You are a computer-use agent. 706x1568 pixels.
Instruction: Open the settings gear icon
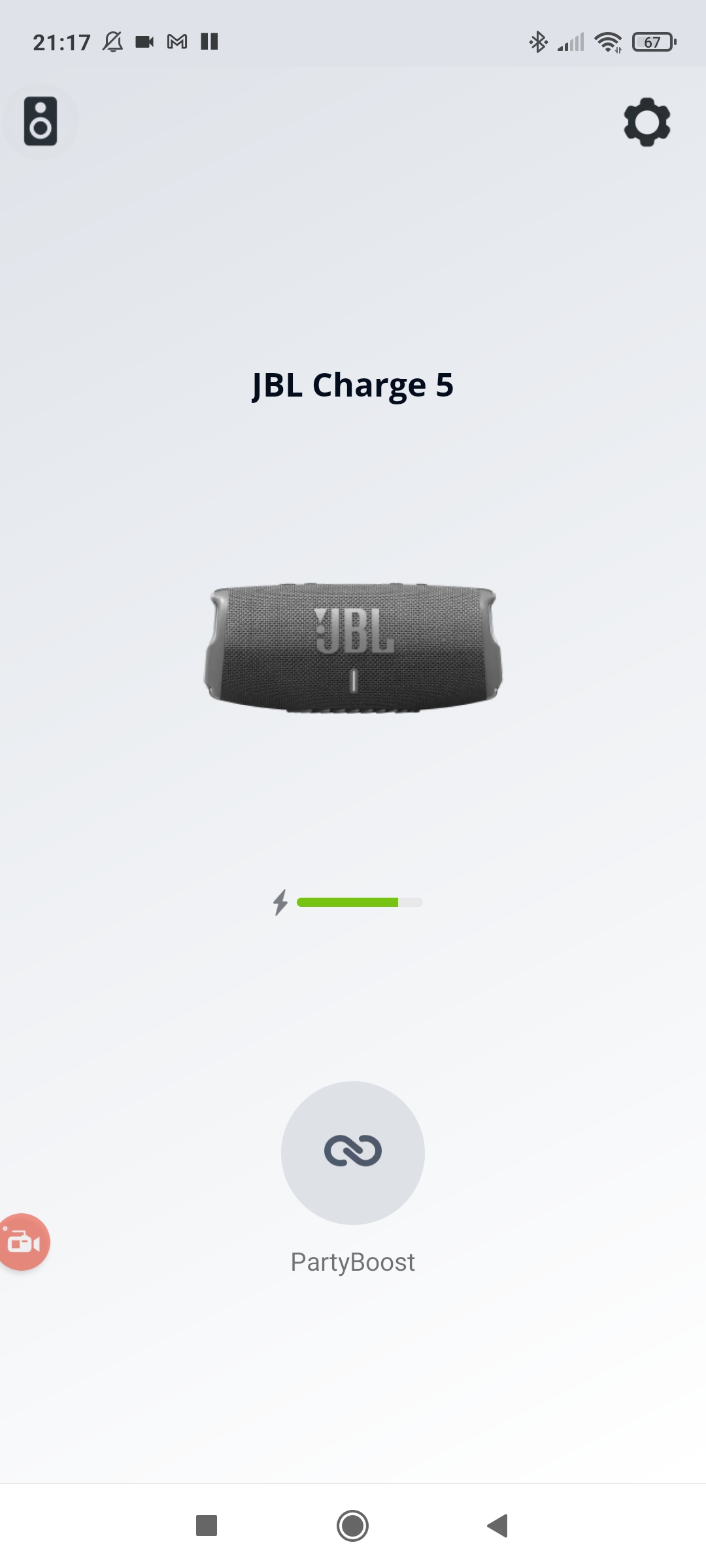tap(647, 122)
